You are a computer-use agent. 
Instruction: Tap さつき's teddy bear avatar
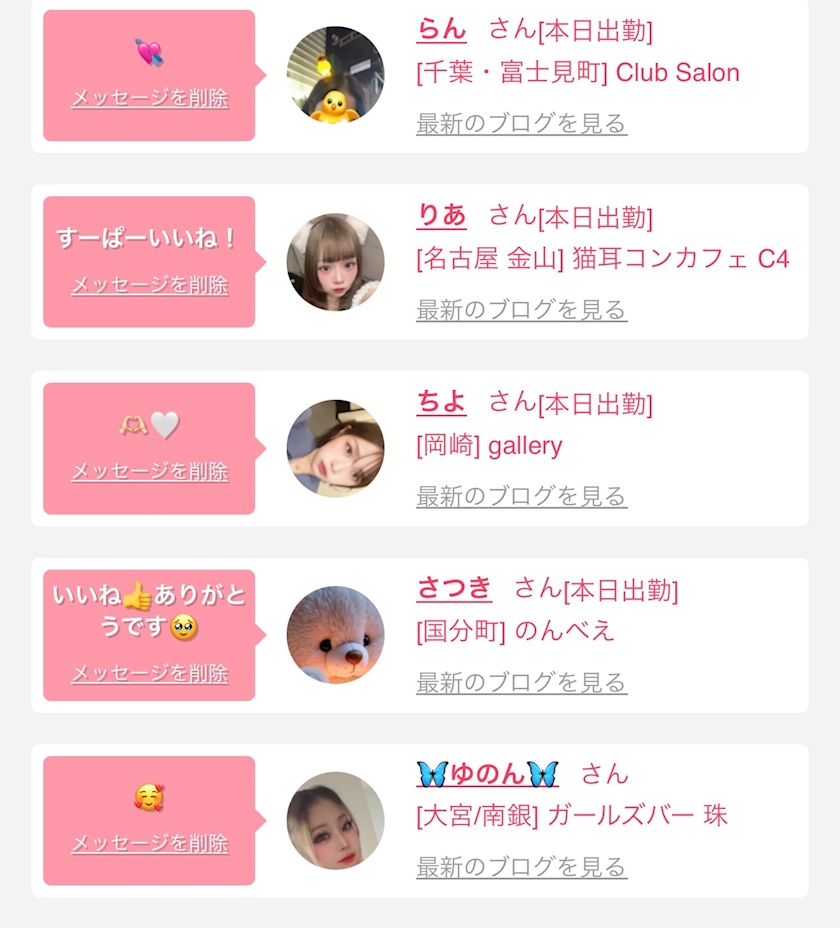click(x=336, y=635)
